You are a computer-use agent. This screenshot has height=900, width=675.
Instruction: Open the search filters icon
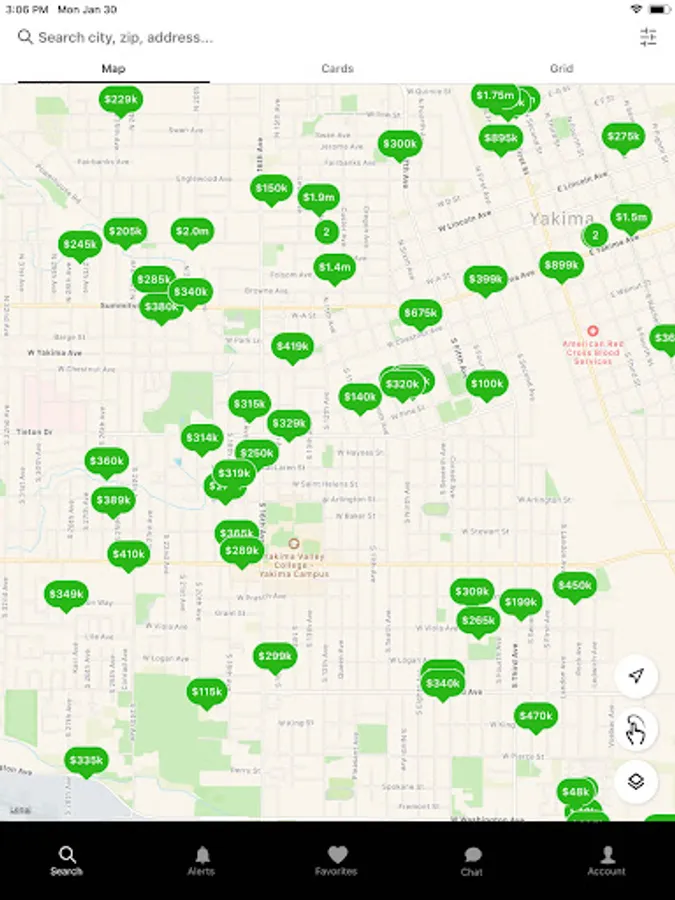(648, 37)
